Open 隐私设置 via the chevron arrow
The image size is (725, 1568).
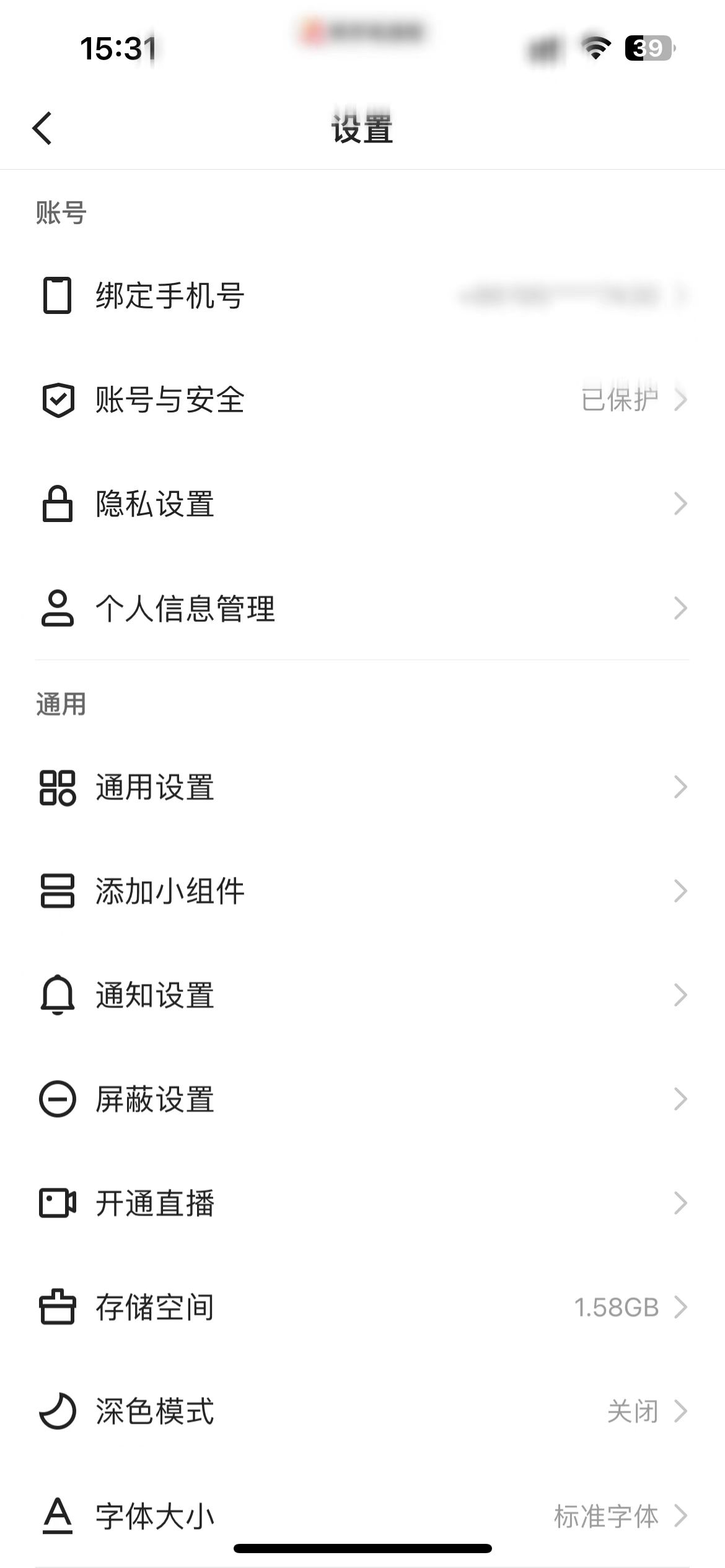pos(680,504)
